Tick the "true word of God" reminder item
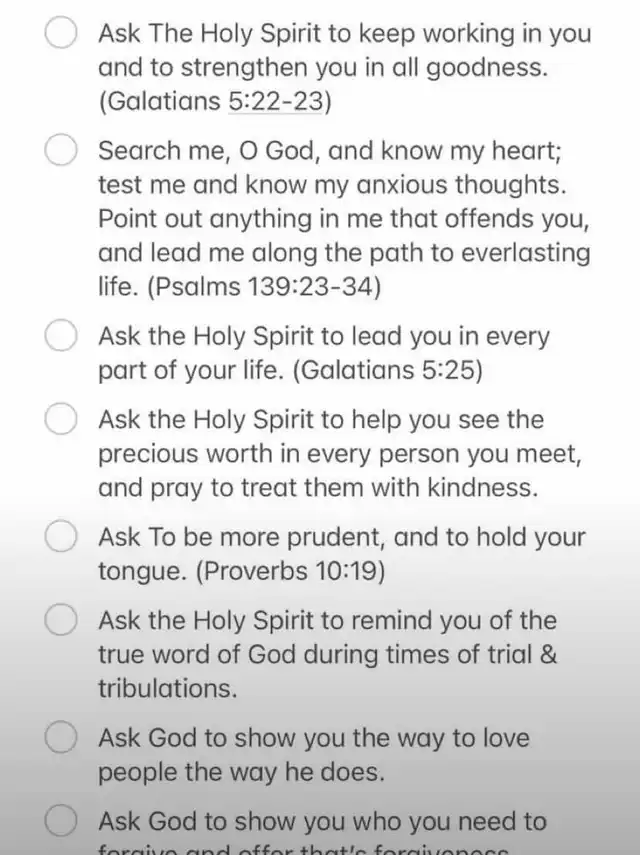 pos(62,621)
